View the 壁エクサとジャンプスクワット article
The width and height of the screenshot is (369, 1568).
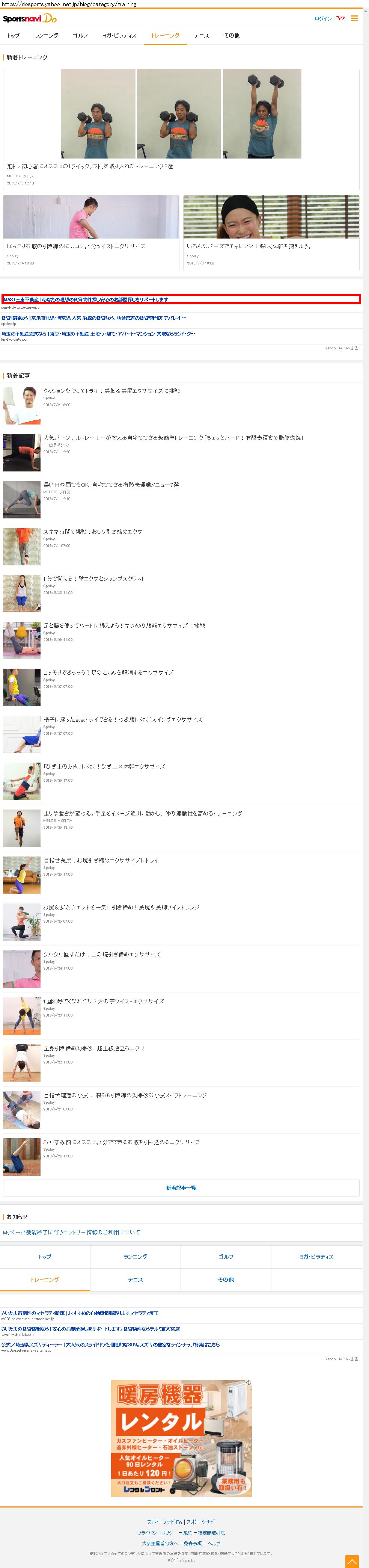click(x=93, y=579)
